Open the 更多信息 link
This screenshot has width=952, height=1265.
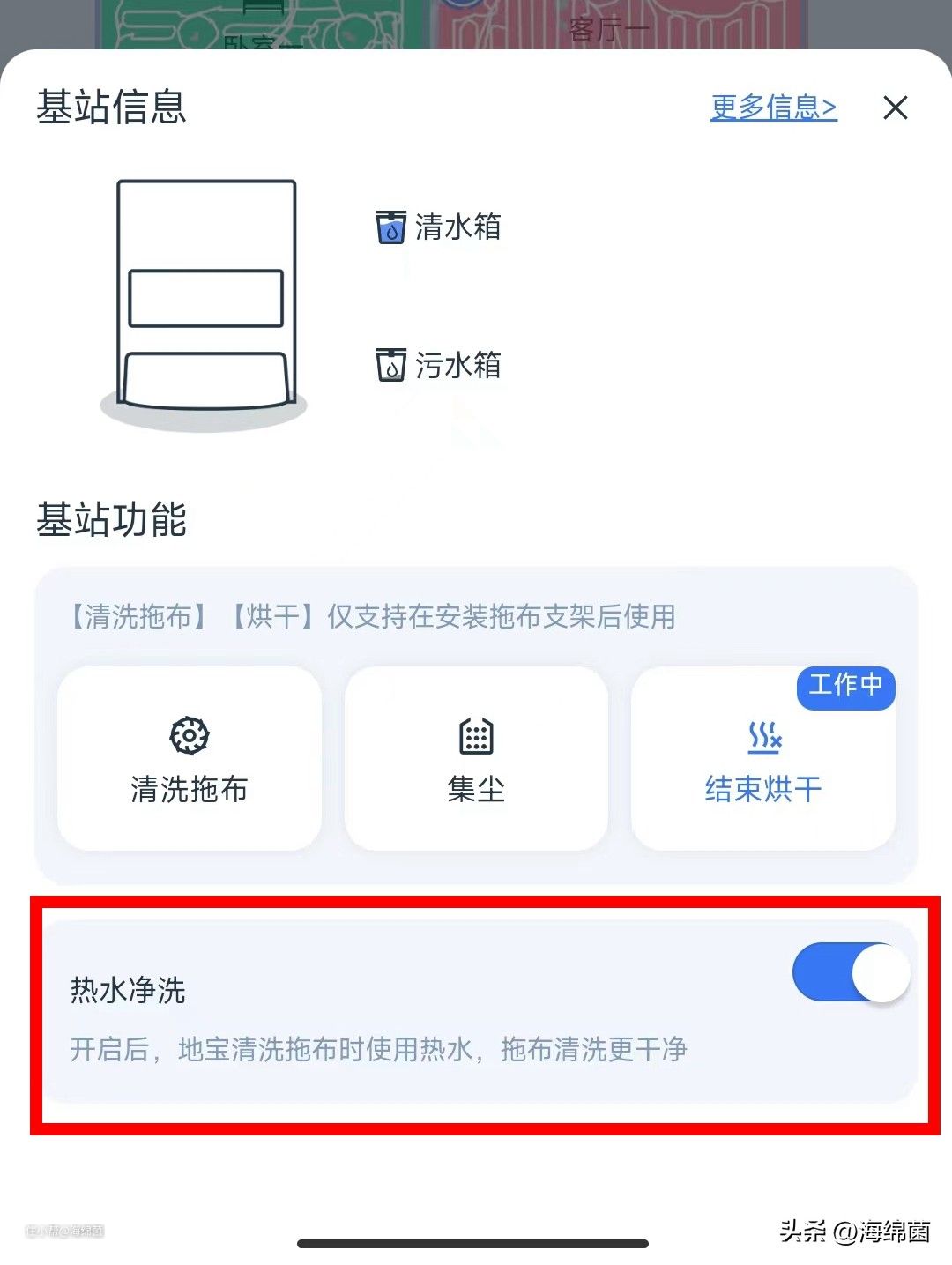(x=773, y=108)
